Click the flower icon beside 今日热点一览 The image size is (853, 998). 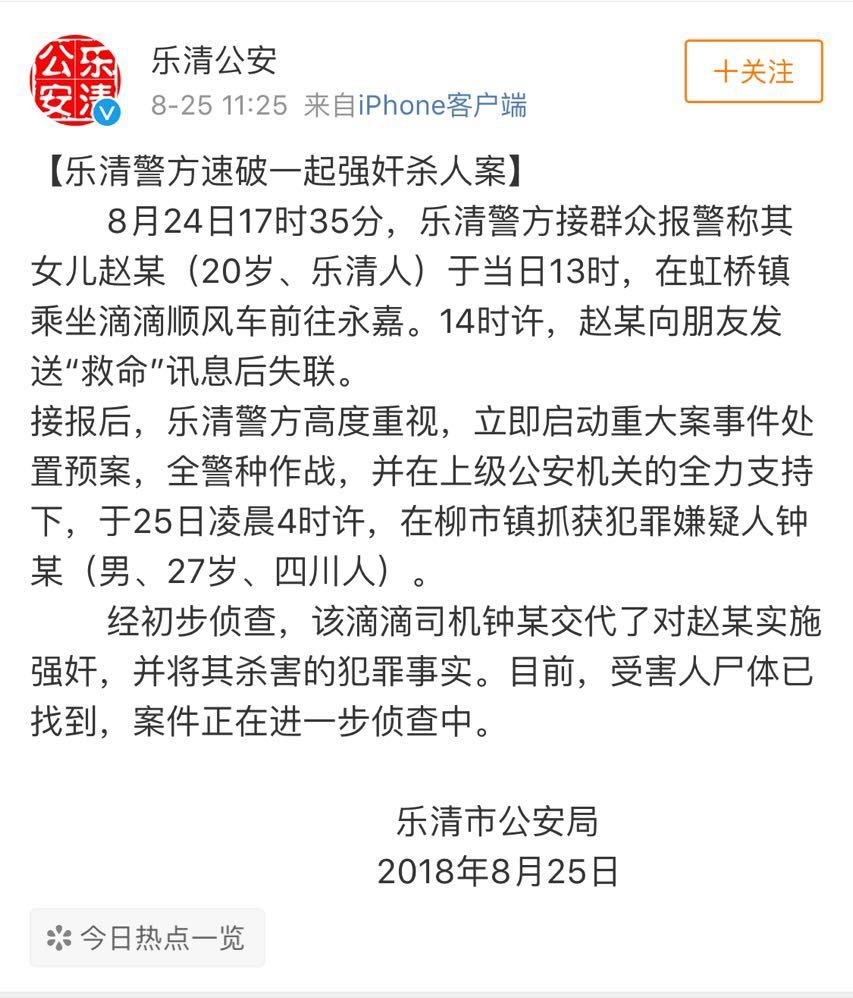[59, 938]
